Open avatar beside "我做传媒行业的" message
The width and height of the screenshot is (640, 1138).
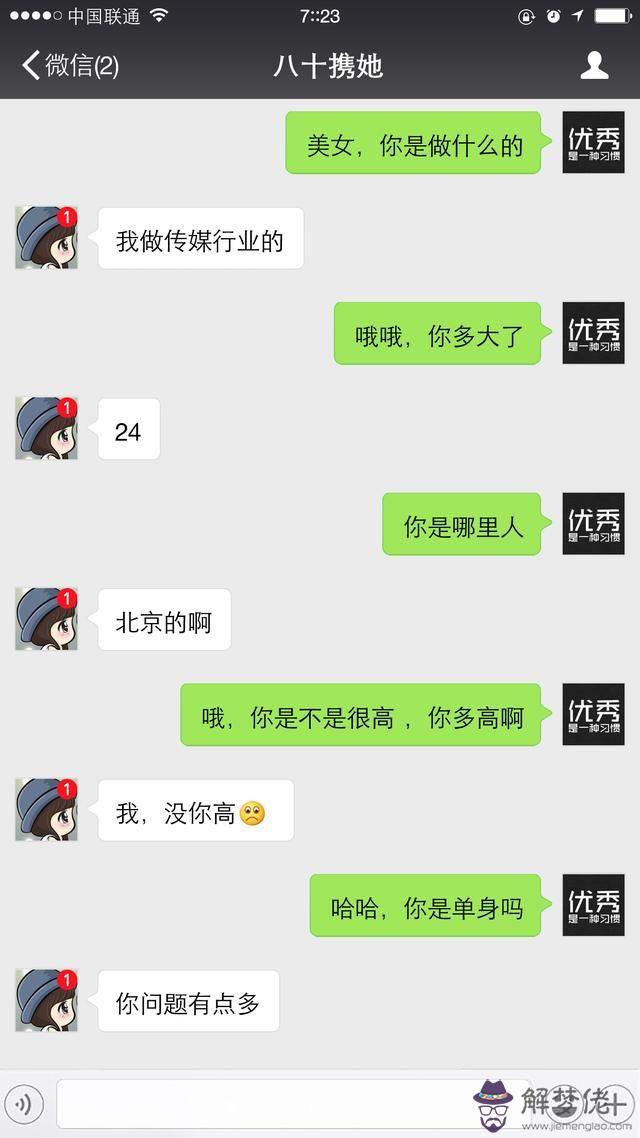pos(46,238)
